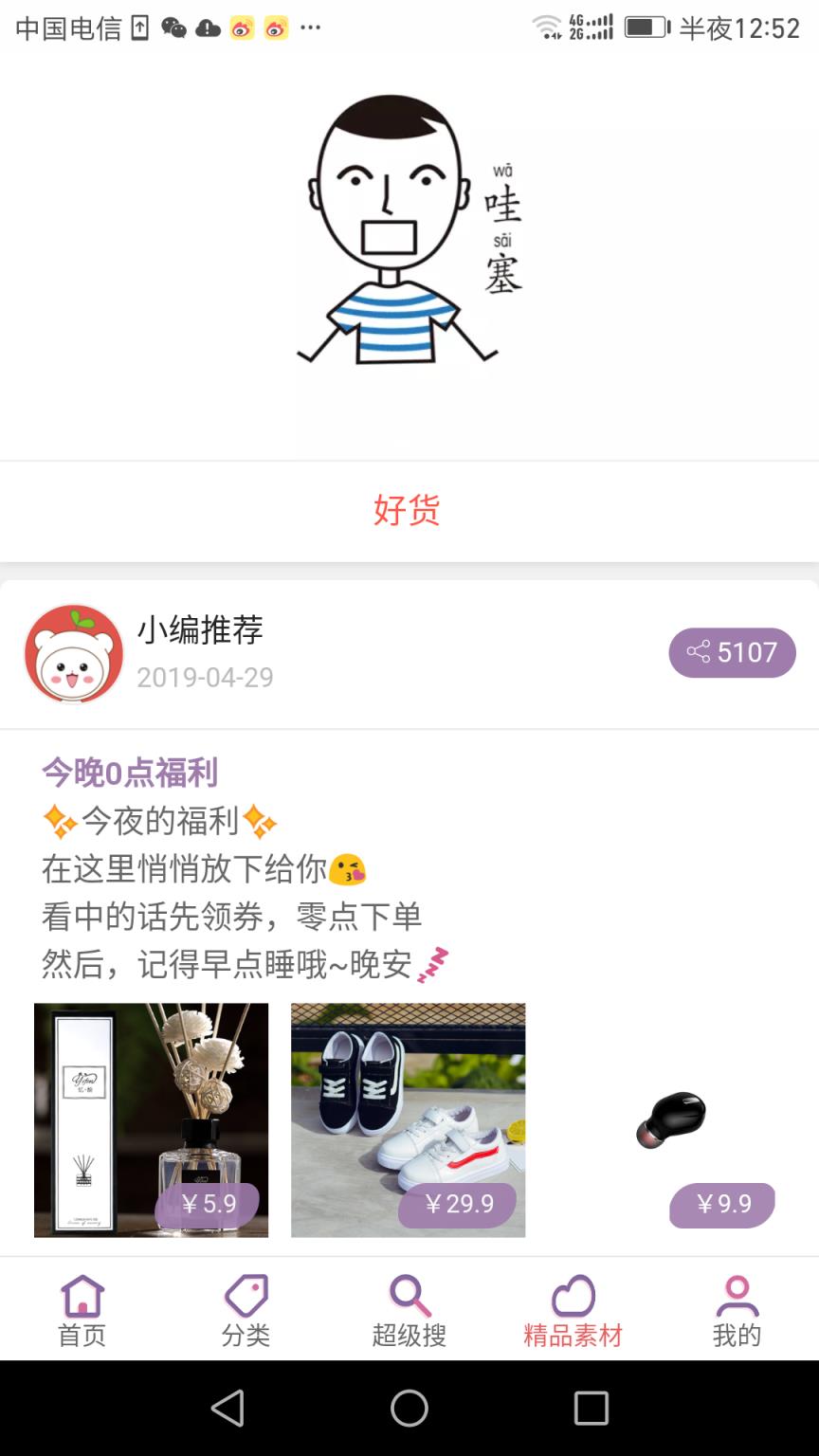Toggle the Wi-Fi status icon
The height and width of the screenshot is (1456, 819).
(x=548, y=27)
